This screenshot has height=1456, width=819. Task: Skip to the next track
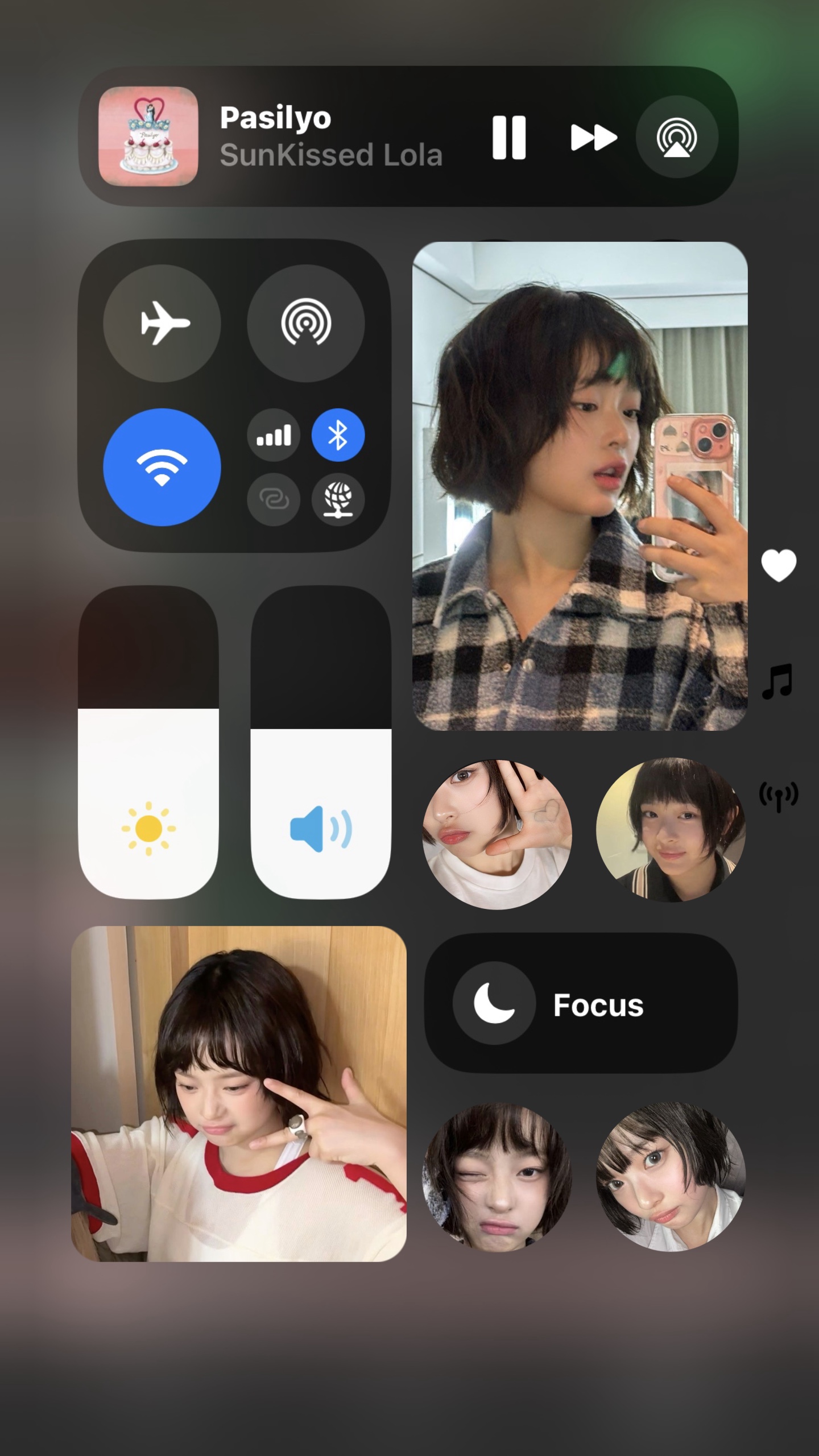[593, 138]
